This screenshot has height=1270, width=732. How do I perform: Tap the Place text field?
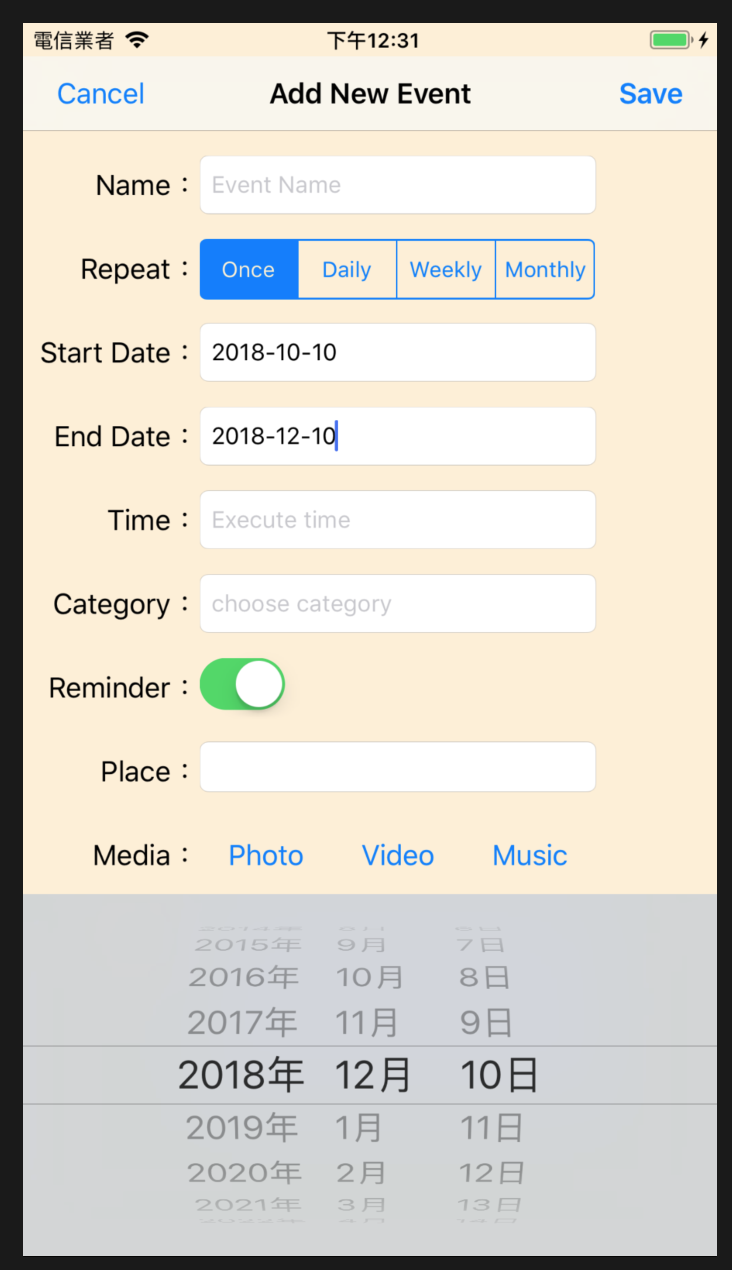click(x=397, y=767)
